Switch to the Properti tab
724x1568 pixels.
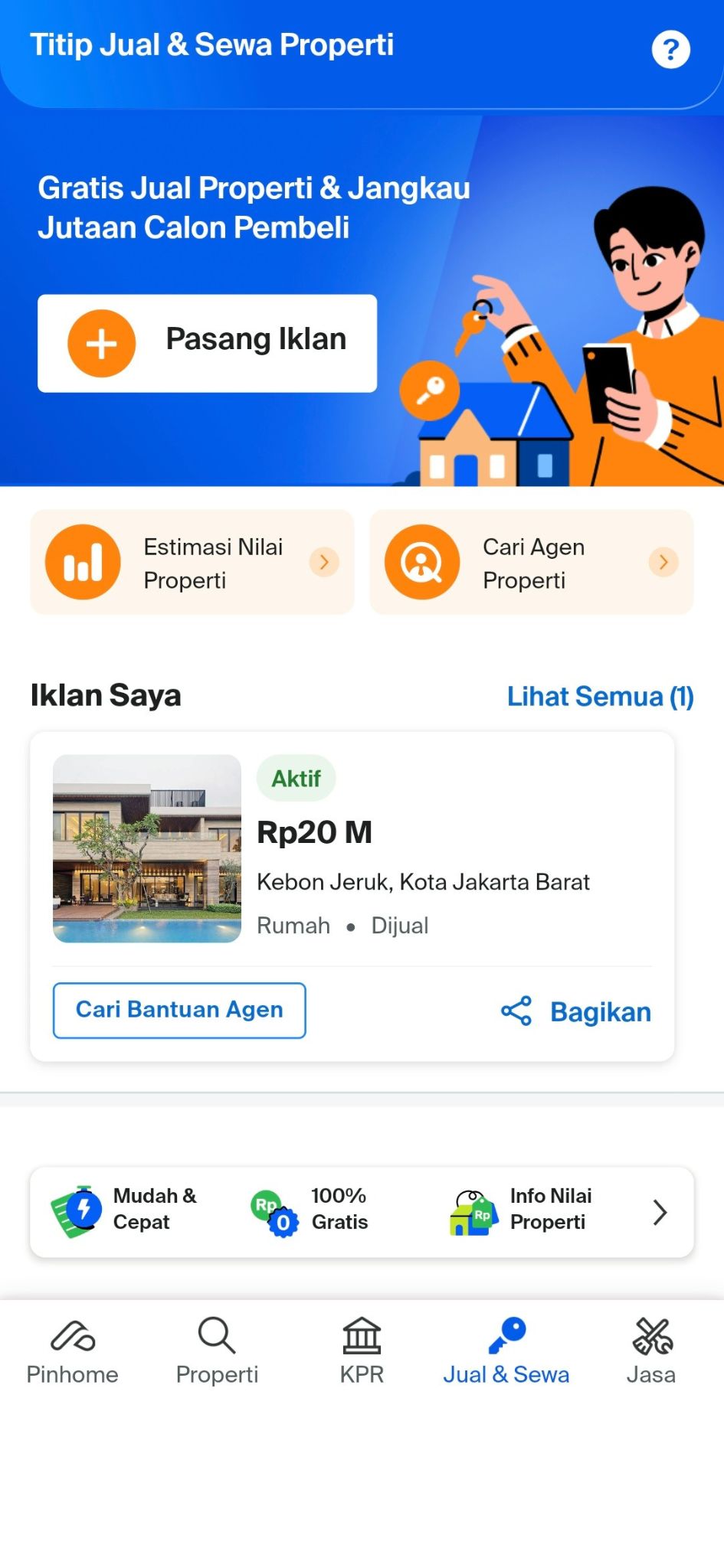pyautogui.click(x=217, y=1352)
